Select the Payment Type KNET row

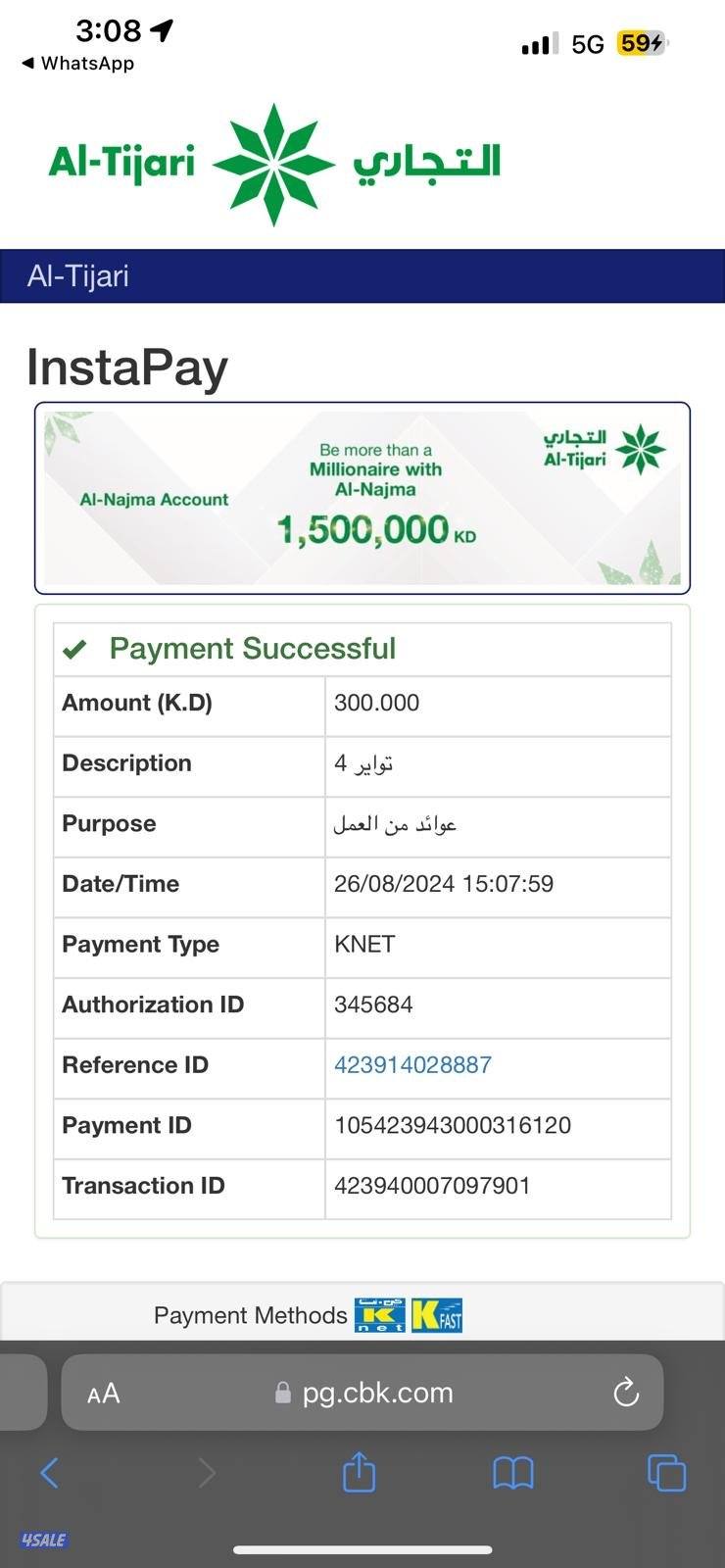[362, 948]
